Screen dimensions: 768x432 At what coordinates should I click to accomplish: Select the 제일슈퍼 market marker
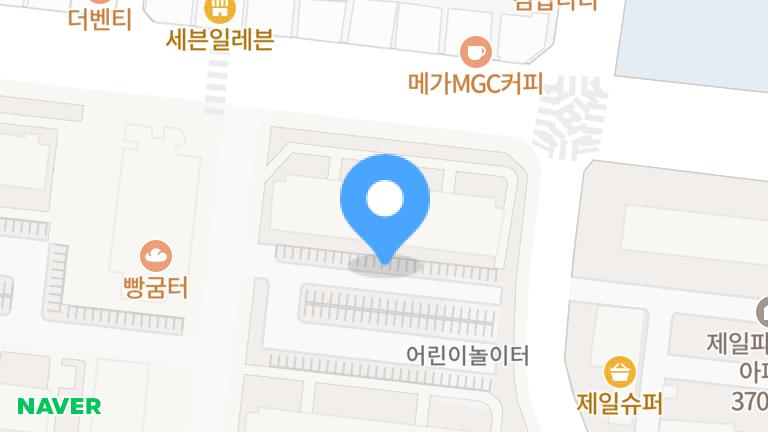click(620, 372)
